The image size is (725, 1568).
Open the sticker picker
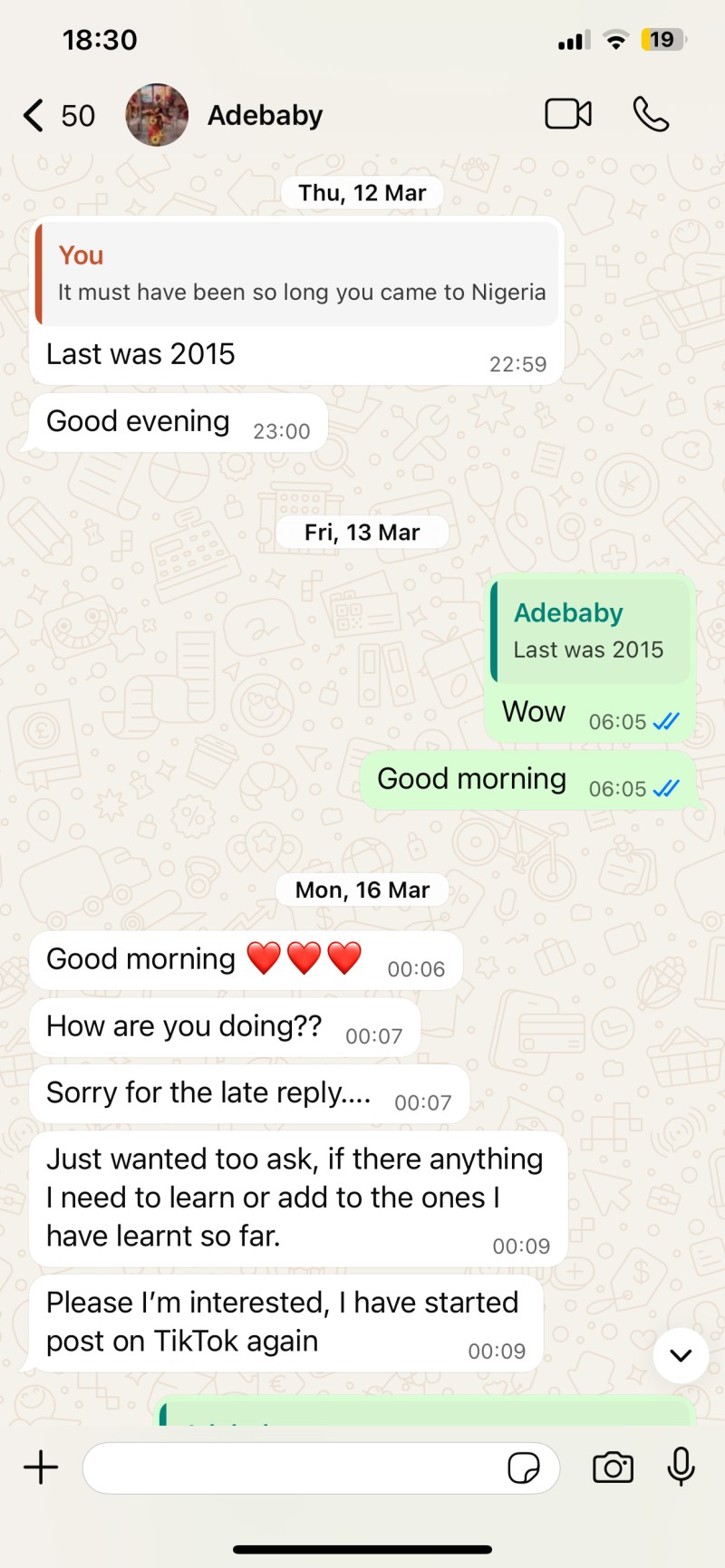tap(524, 1467)
